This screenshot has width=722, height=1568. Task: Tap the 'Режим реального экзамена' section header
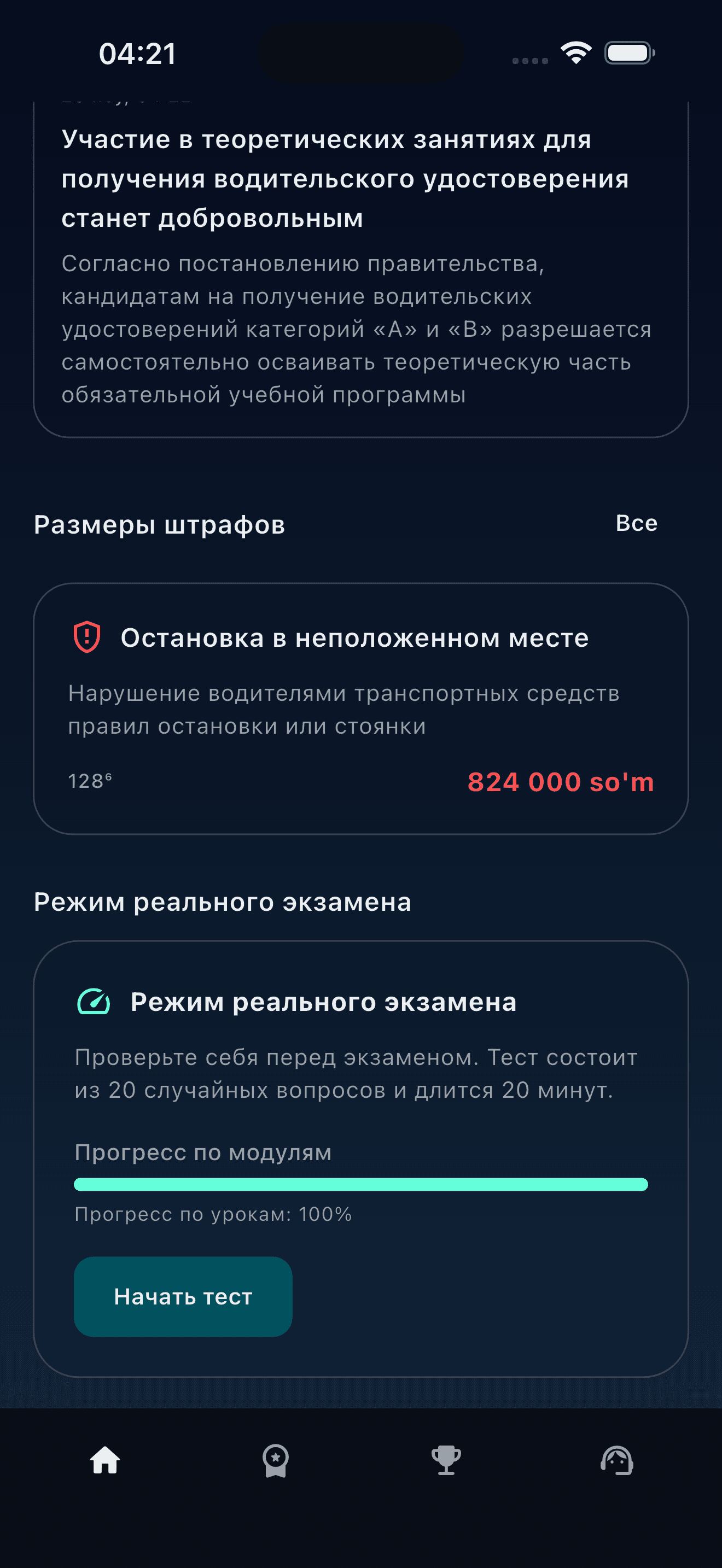click(x=223, y=903)
